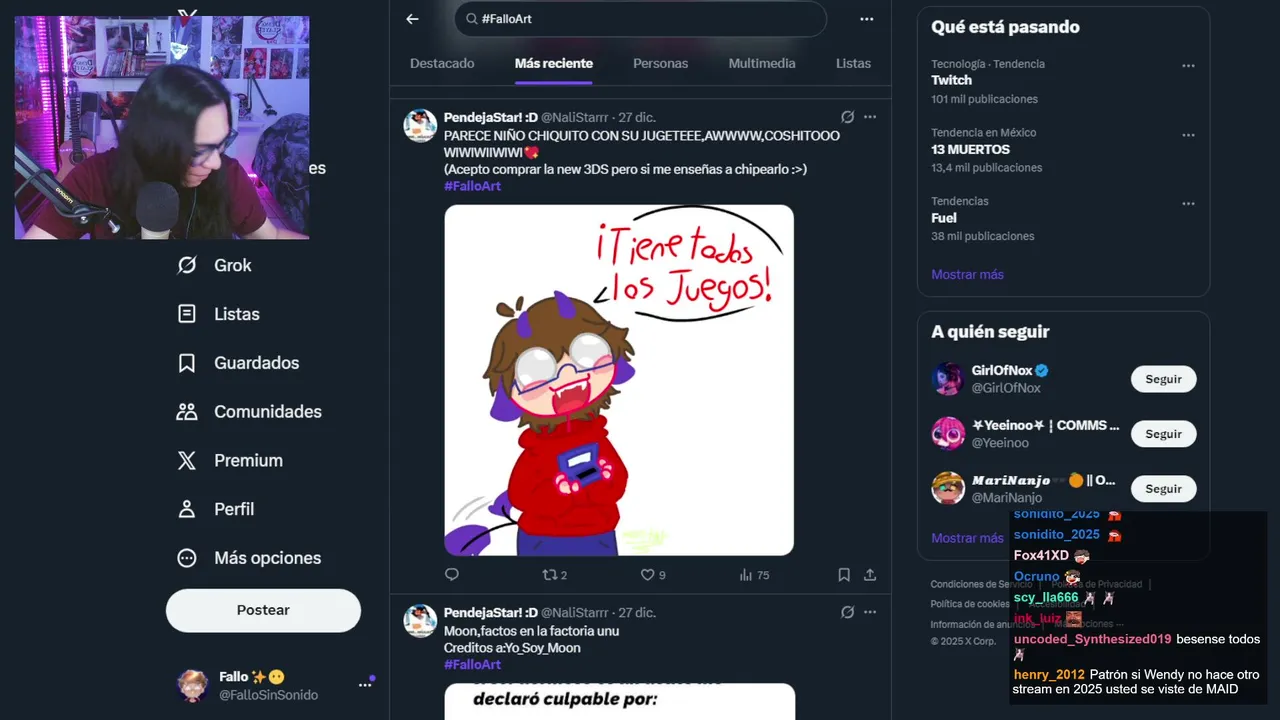Open search options overflow menu
Image resolution: width=1280 pixels, height=720 pixels.
tap(866, 19)
